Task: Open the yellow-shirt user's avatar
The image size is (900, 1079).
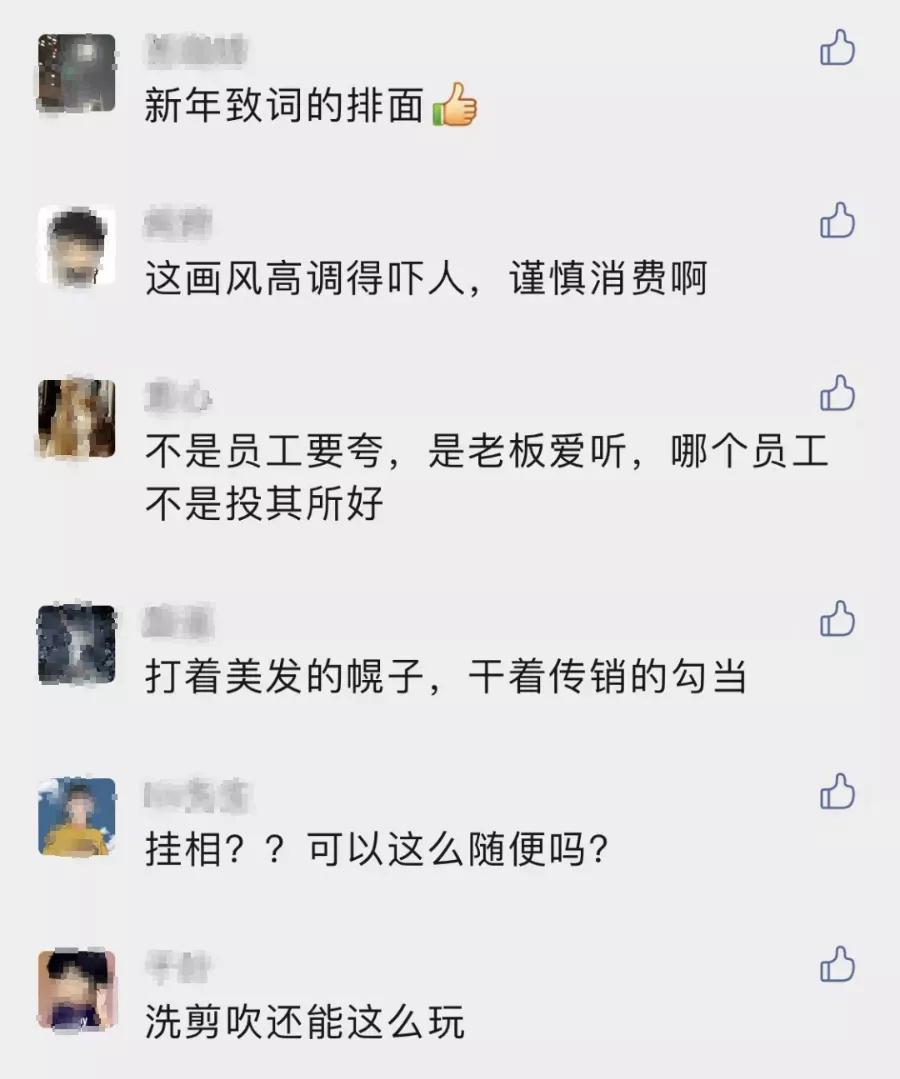Action: [77, 815]
